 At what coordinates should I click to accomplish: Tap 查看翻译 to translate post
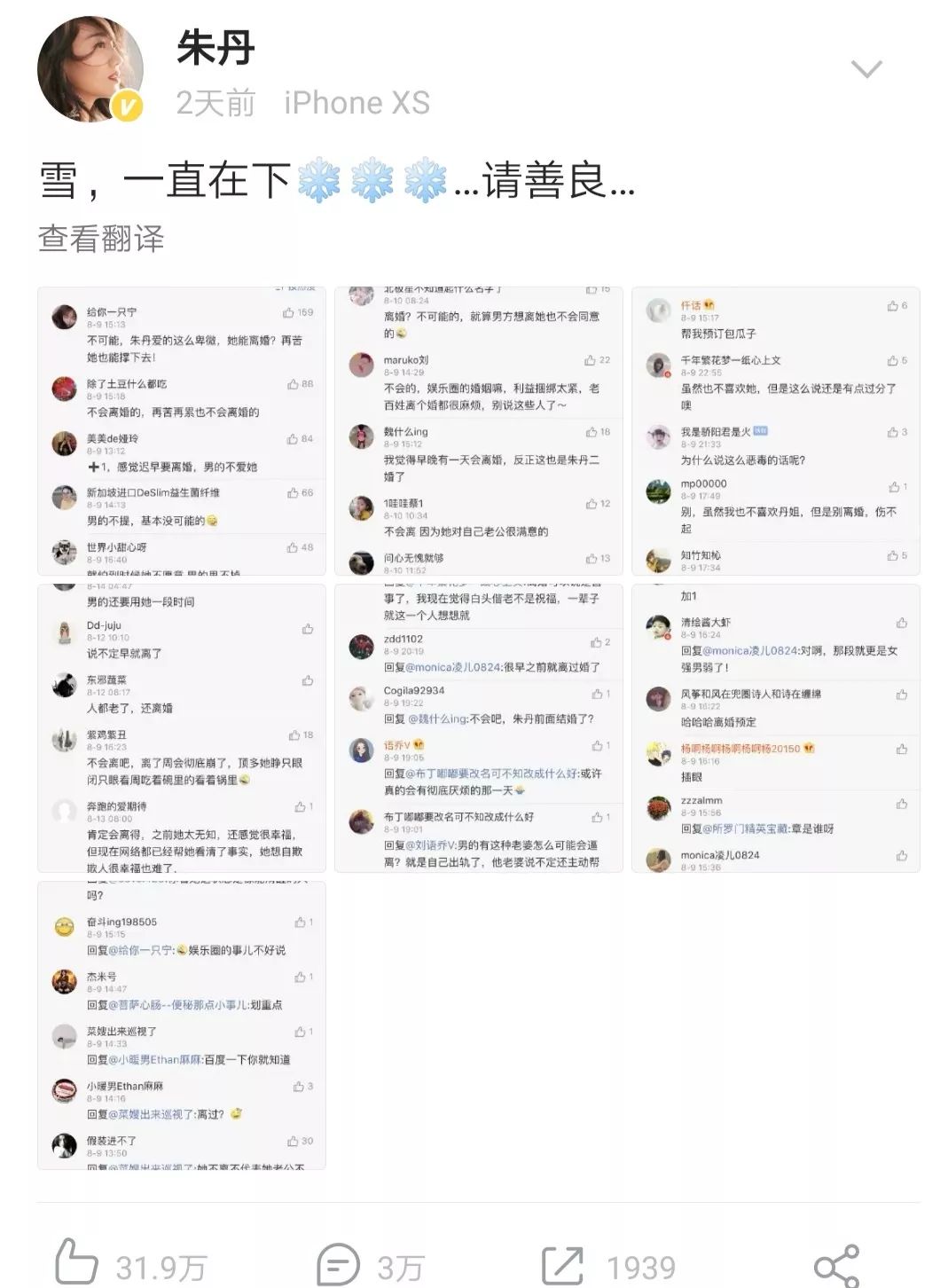[x=101, y=239]
